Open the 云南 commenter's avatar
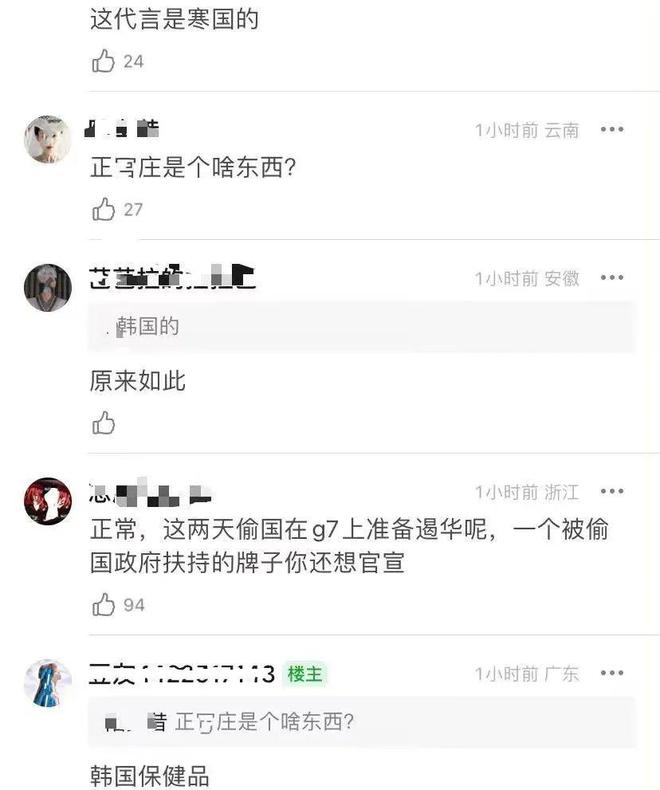 (x=48, y=140)
